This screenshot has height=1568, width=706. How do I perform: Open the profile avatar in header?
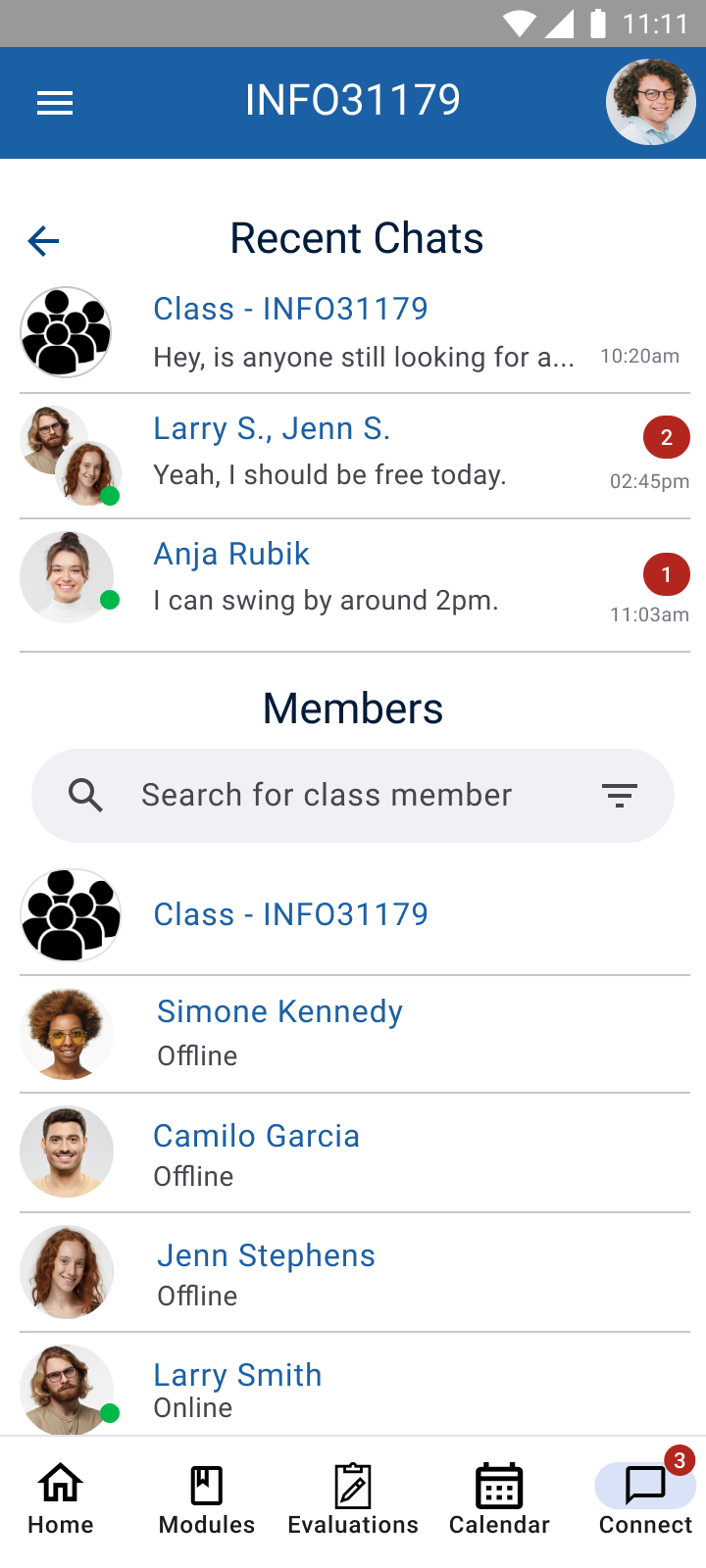(x=650, y=102)
